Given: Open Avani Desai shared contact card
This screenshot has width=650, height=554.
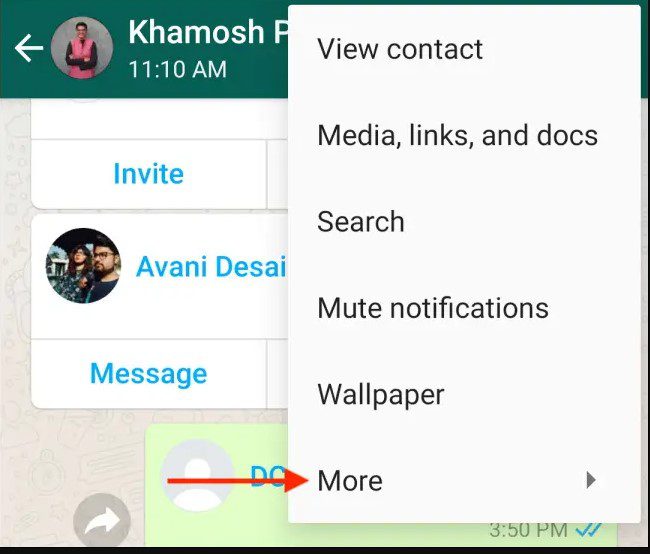Looking at the screenshot, I should tap(210, 267).
